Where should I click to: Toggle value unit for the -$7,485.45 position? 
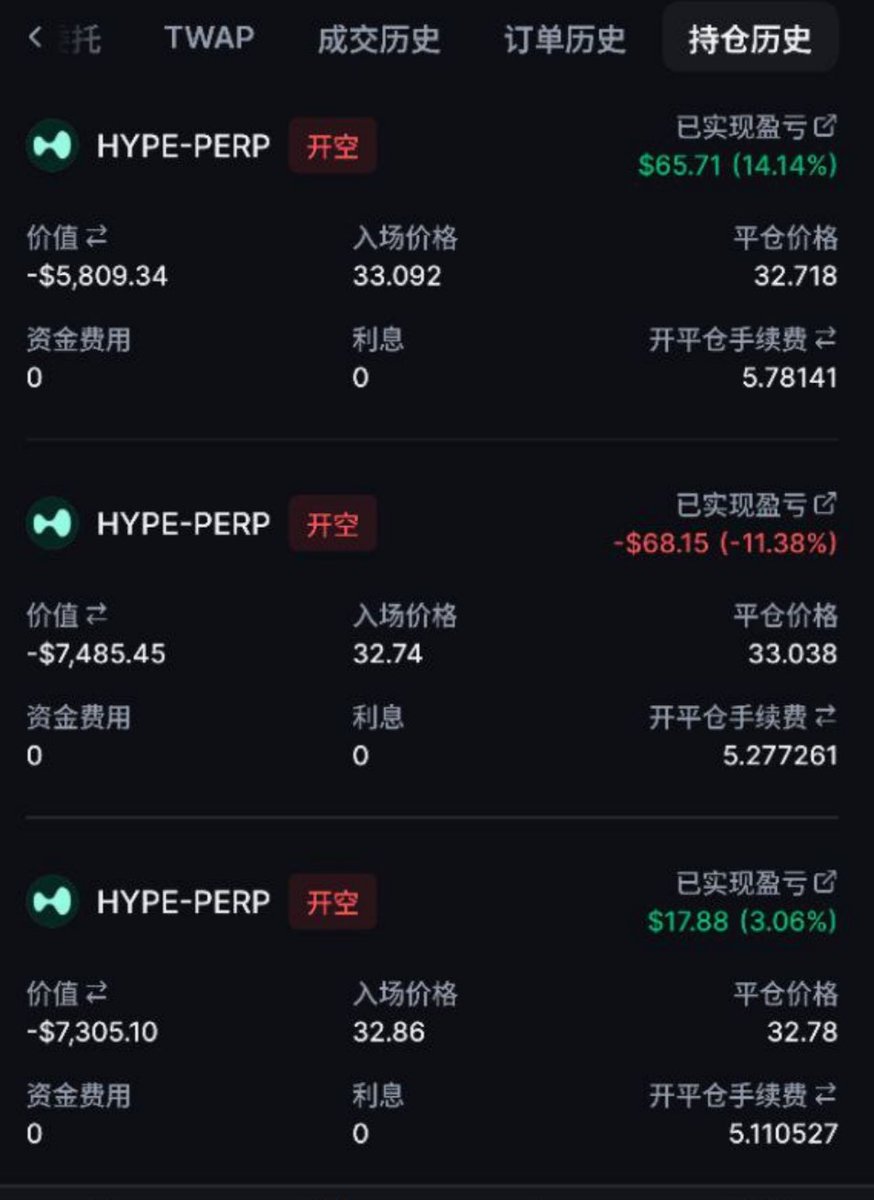[97, 615]
